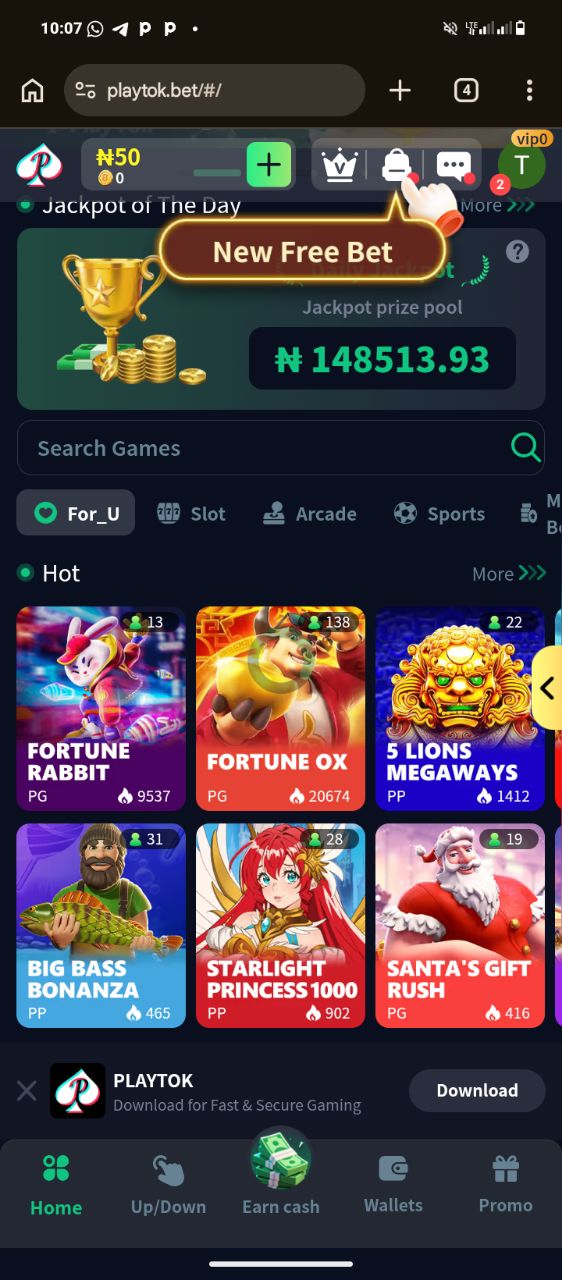Tap the green plus deposit button
562x1280 pixels.
pos(268,165)
